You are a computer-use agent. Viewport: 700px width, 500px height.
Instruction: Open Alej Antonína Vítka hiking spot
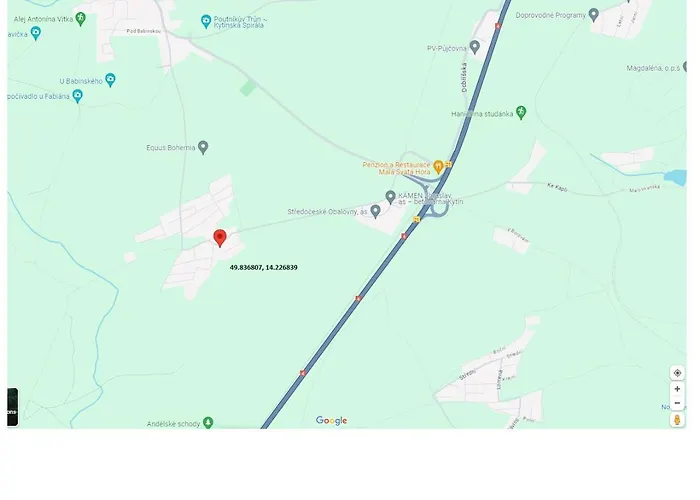(81, 19)
